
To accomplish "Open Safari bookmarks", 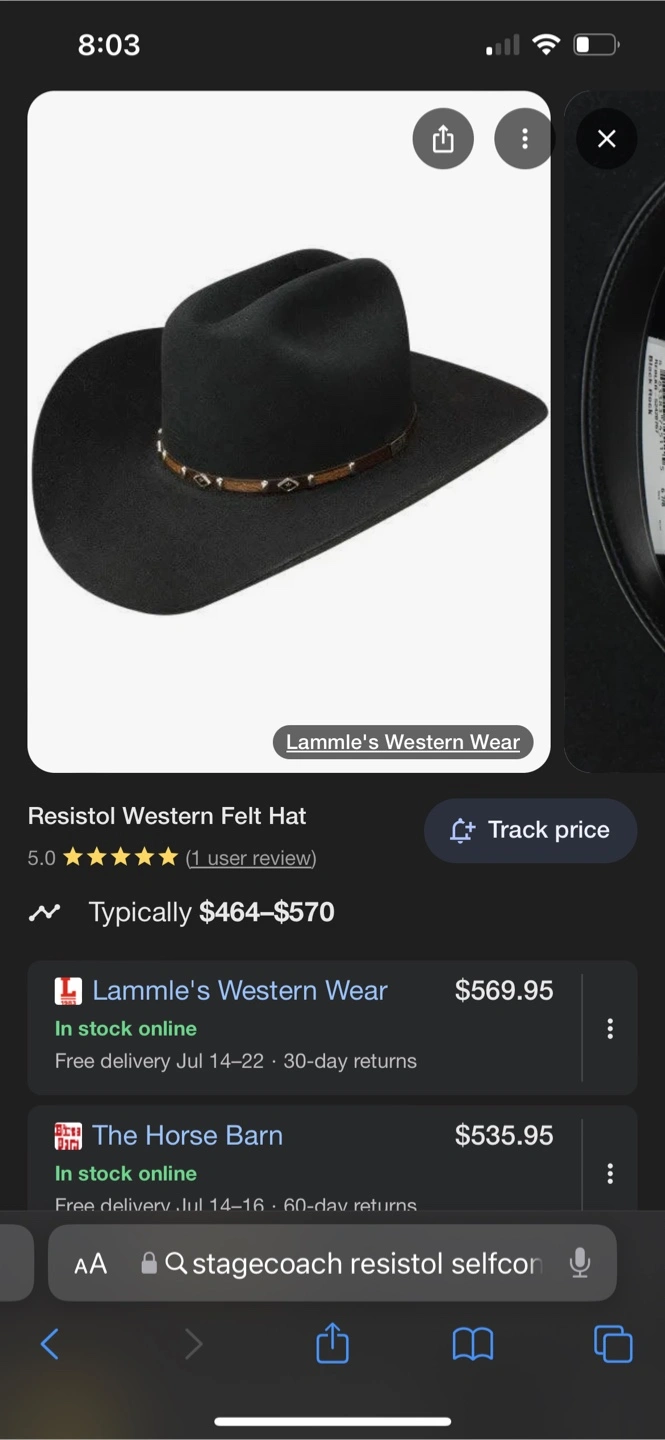I will click(473, 1345).
